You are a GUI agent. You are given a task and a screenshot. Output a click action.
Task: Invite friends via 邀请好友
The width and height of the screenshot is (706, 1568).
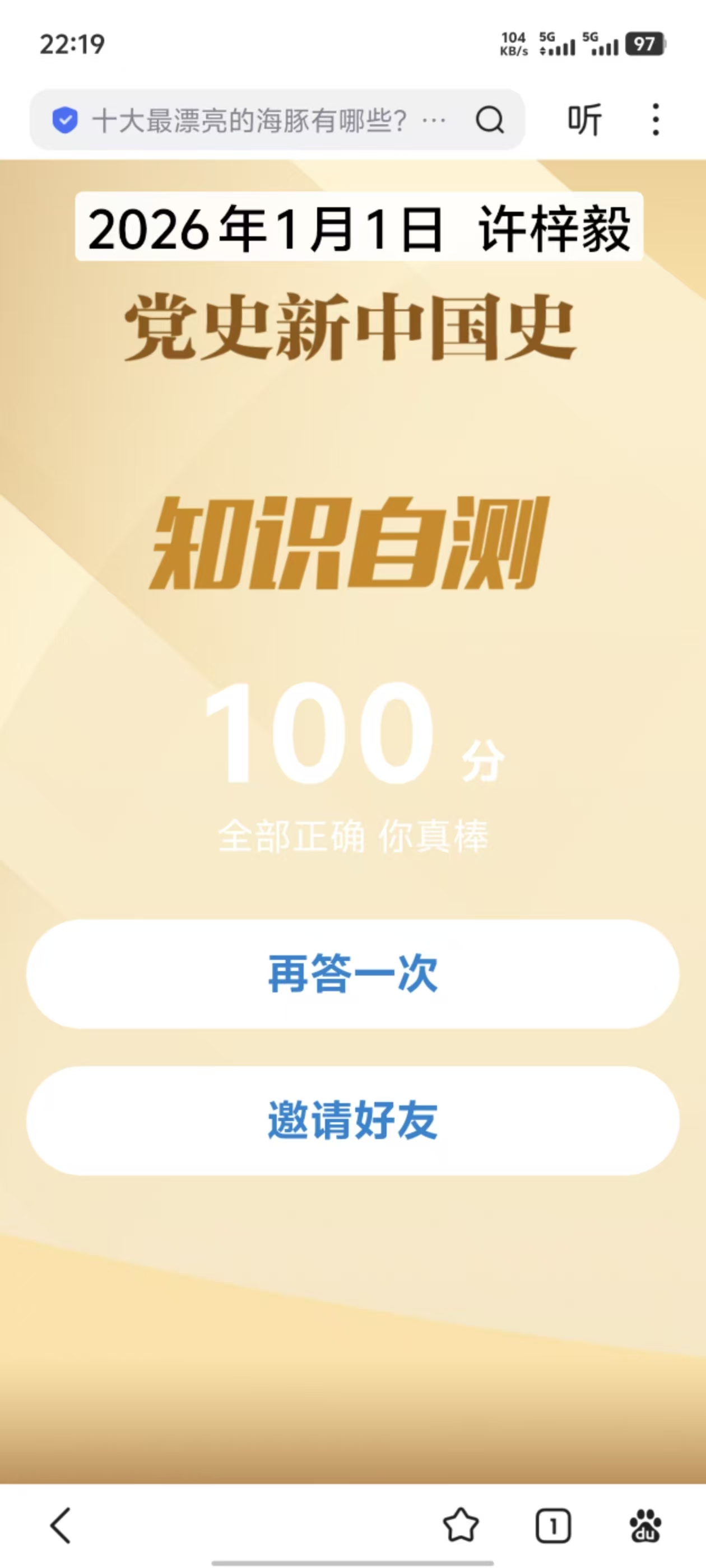click(x=352, y=1120)
